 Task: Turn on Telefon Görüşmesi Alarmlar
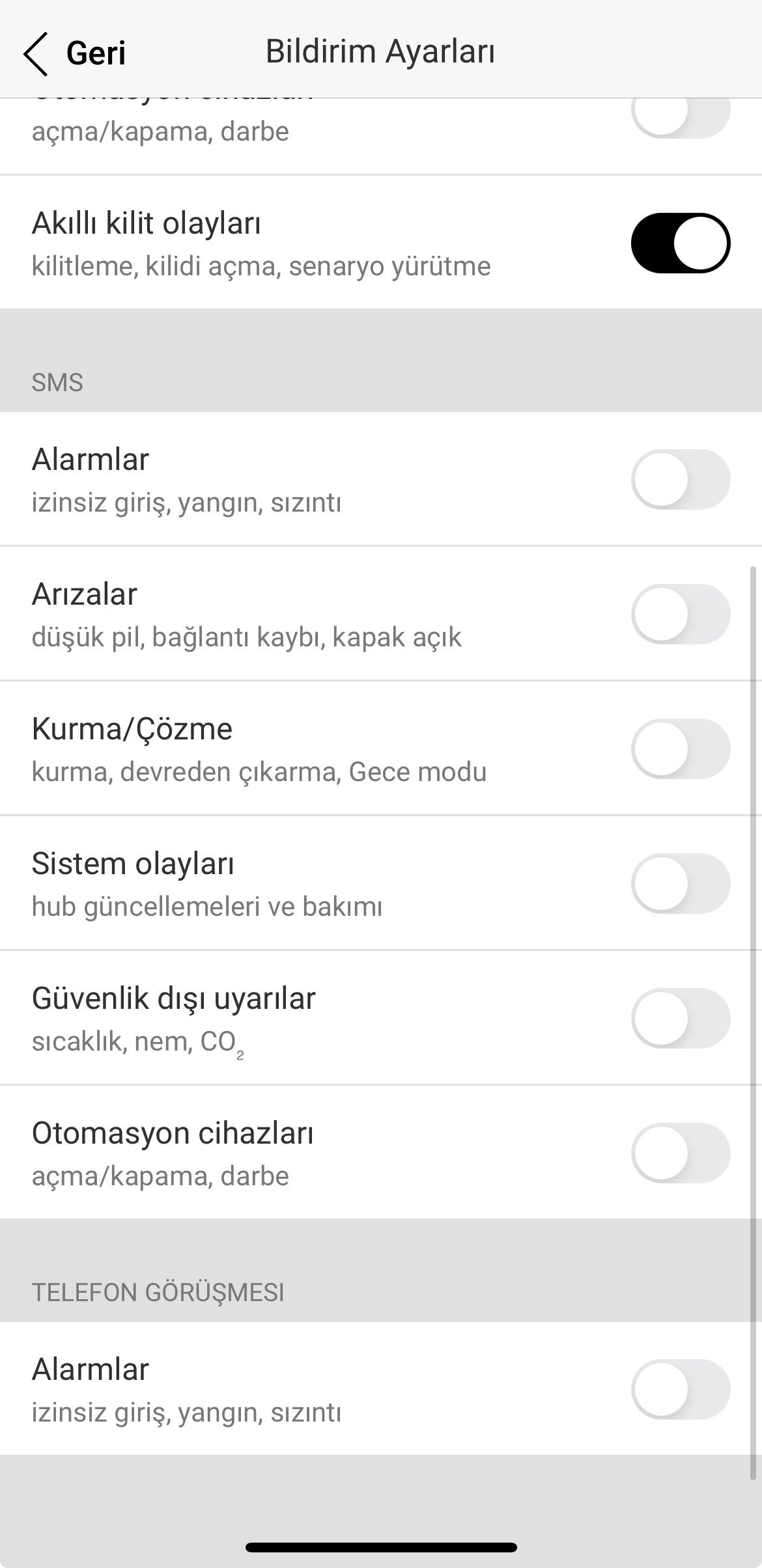[680, 1389]
